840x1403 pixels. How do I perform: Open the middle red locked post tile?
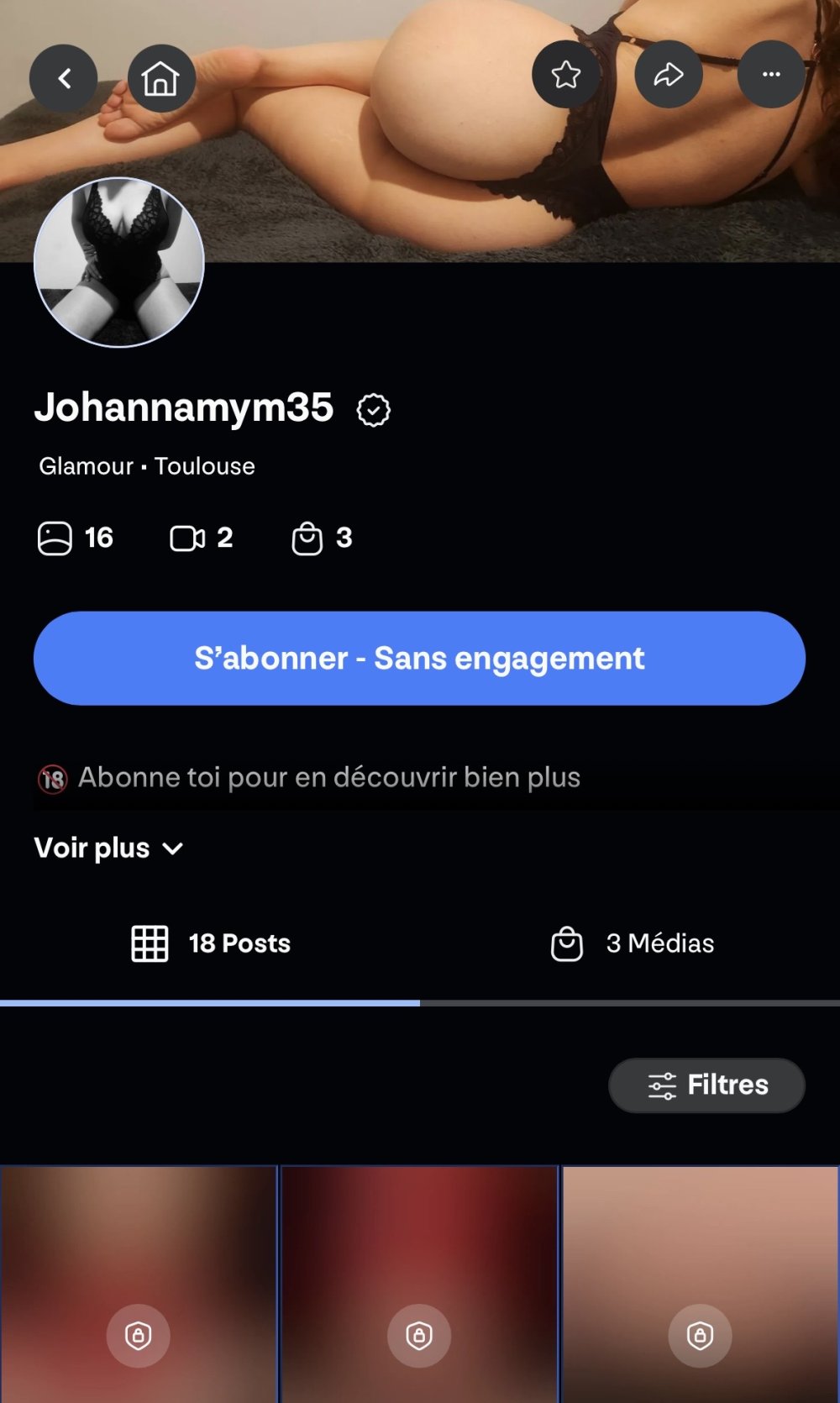pyautogui.click(x=419, y=1284)
